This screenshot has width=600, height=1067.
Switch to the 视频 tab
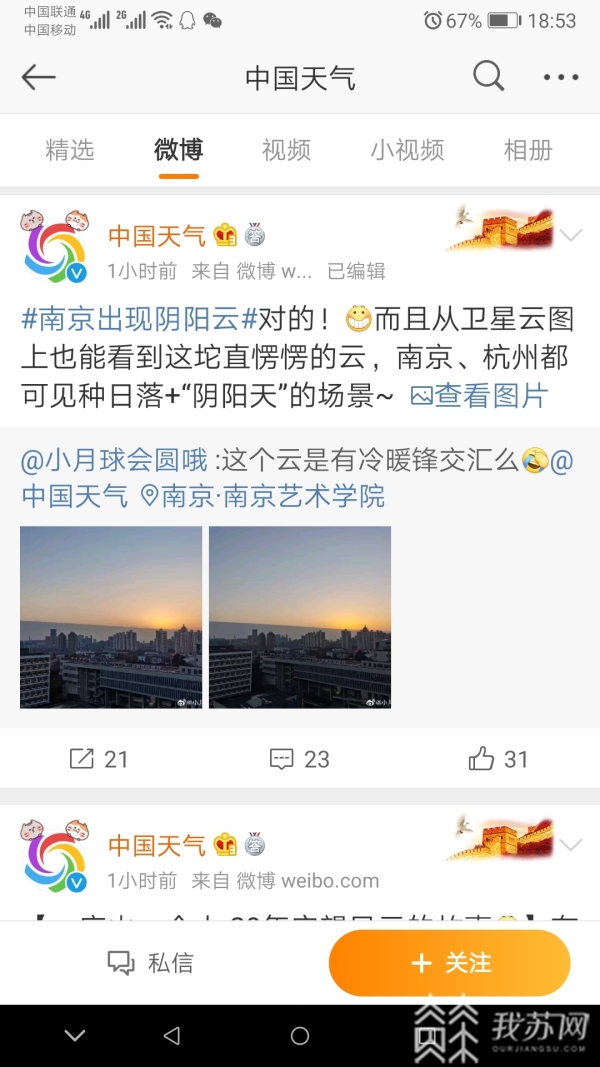click(286, 150)
